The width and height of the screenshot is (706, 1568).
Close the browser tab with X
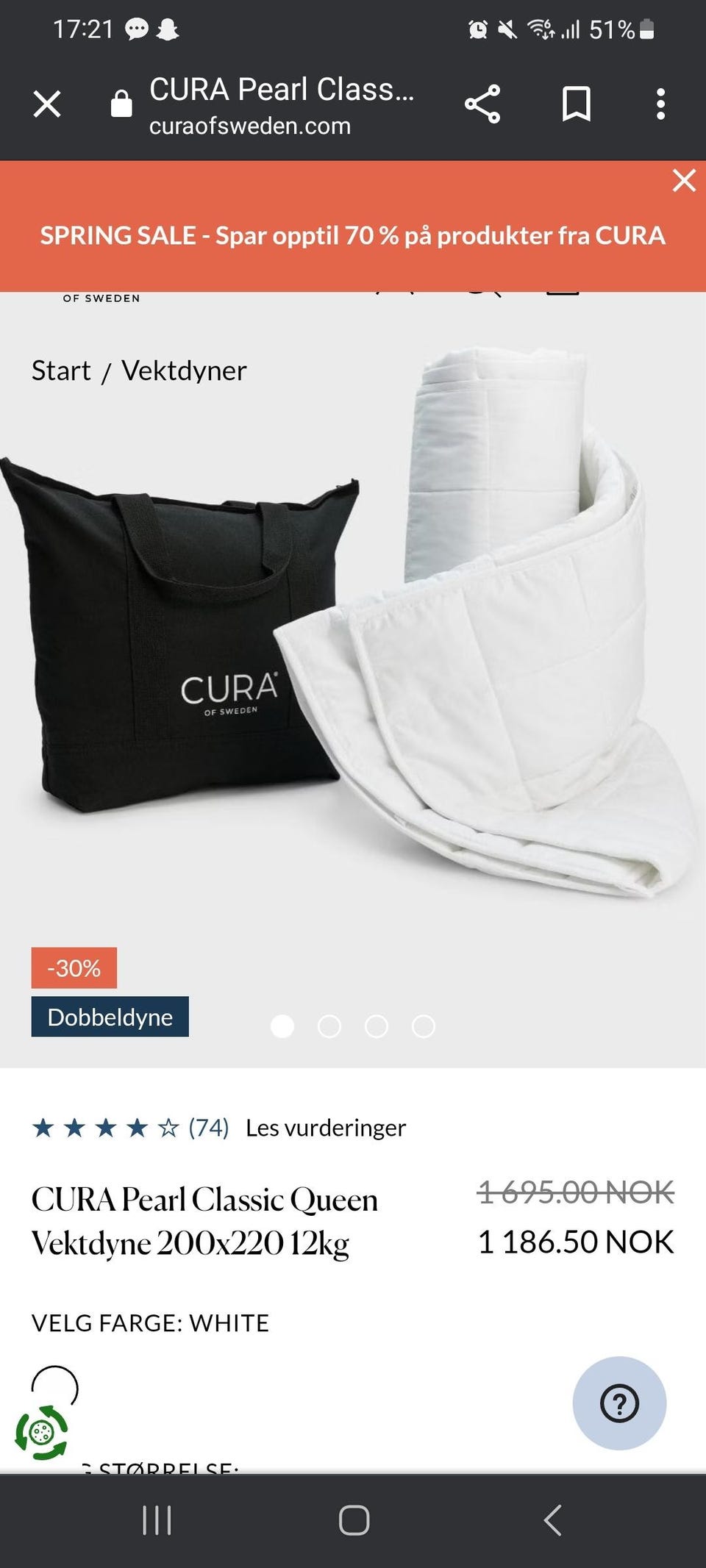pyautogui.click(x=47, y=104)
